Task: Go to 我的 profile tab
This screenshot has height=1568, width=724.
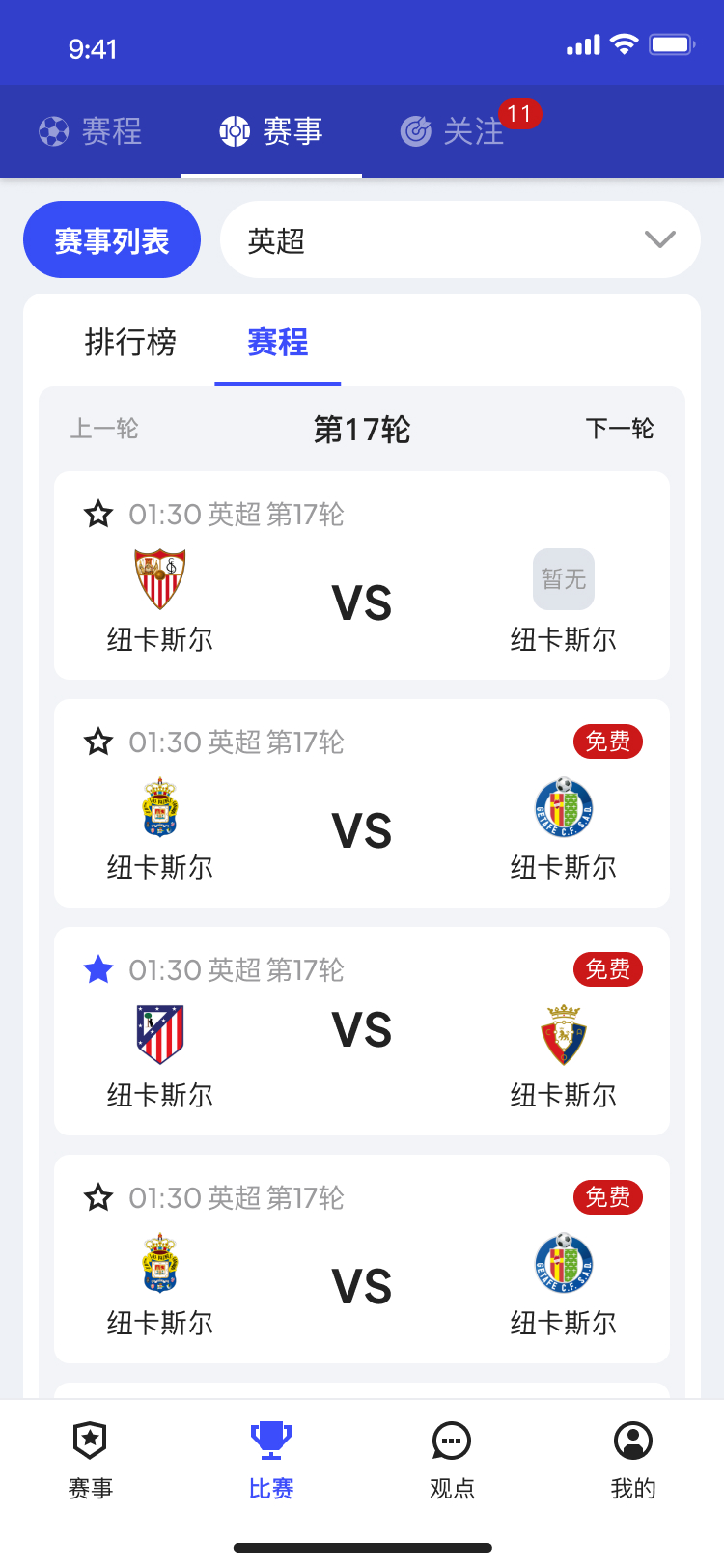Action: [x=633, y=1460]
